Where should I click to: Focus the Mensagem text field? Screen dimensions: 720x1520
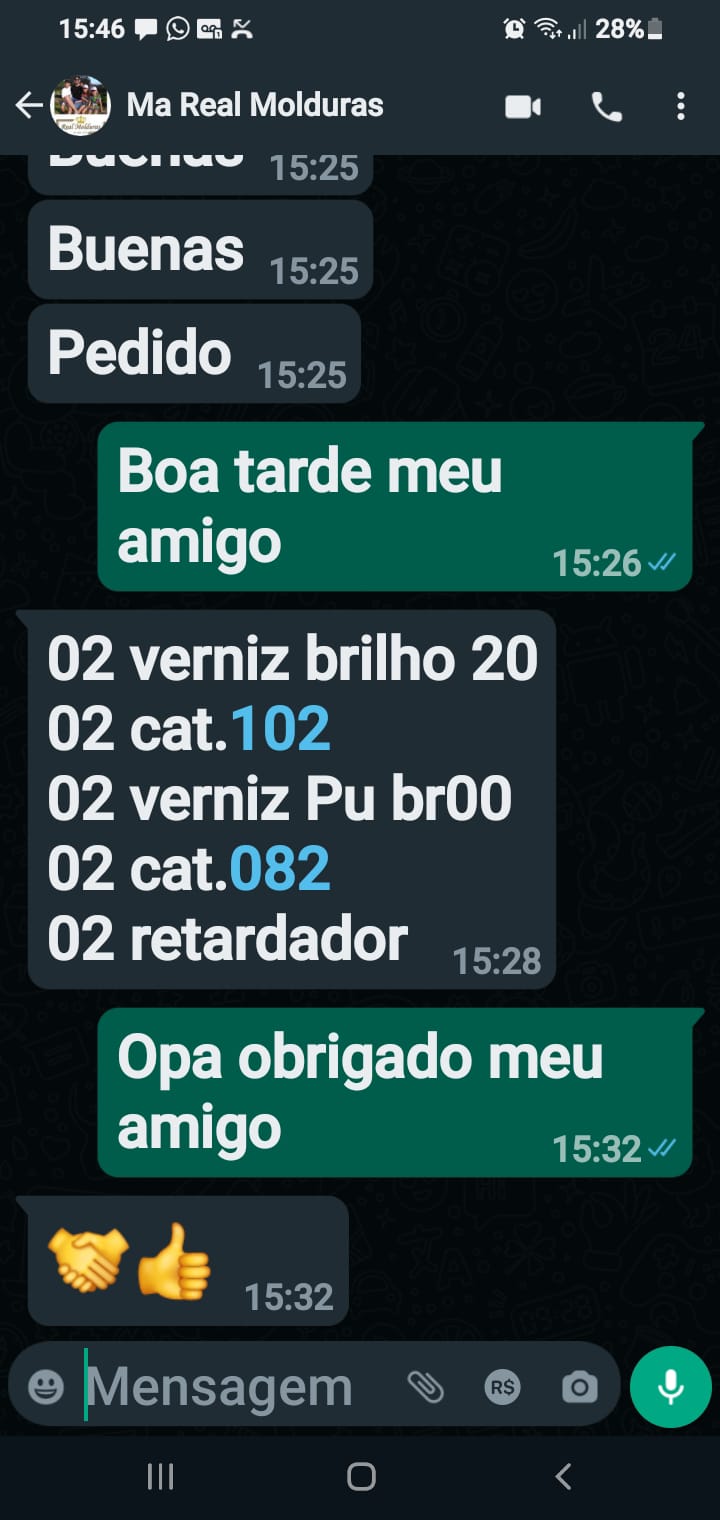click(x=230, y=1387)
